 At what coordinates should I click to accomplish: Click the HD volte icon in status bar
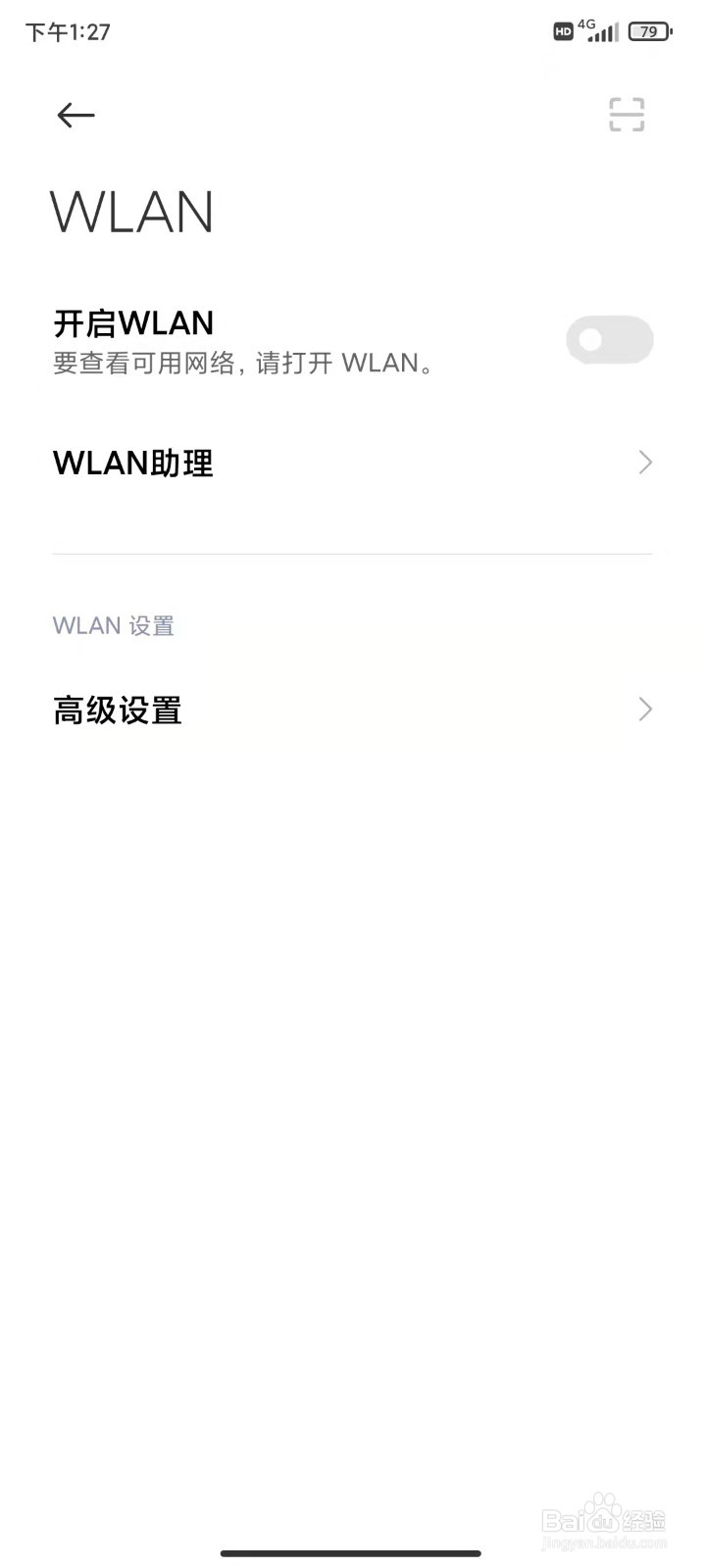pos(563,31)
